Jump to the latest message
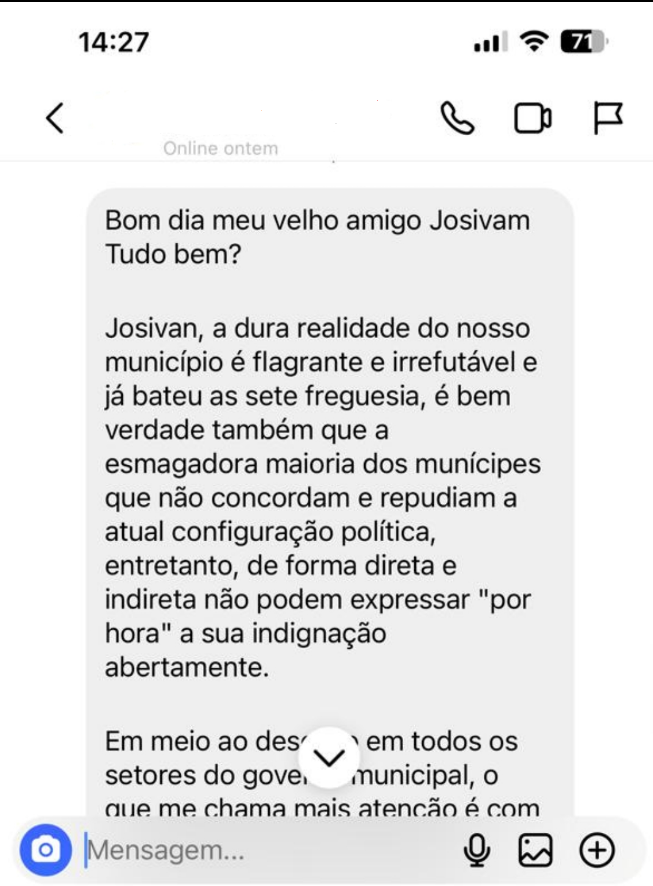The width and height of the screenshot is (653, 886). click(328, 758)
